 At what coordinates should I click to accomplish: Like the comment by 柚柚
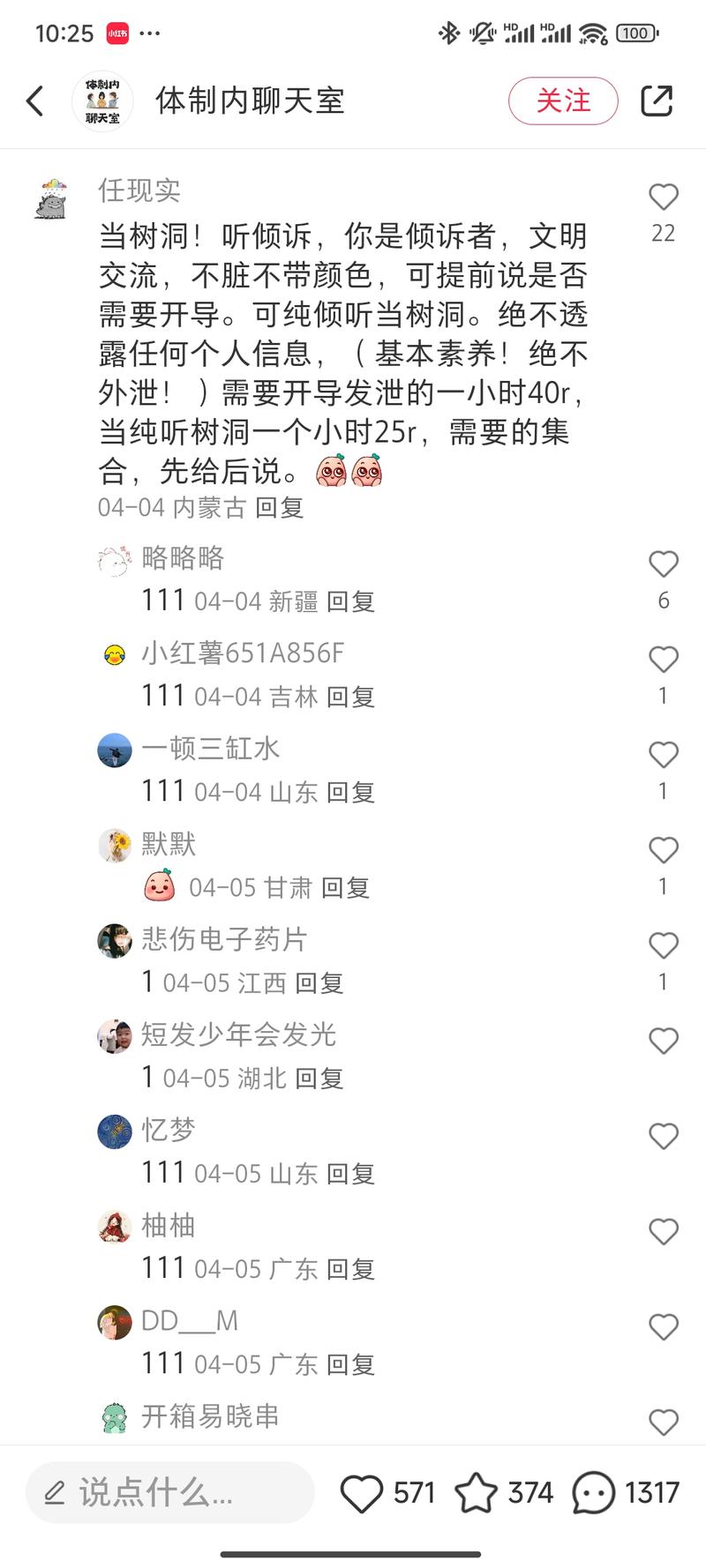pyautogui.click(x=663, y=1232)
